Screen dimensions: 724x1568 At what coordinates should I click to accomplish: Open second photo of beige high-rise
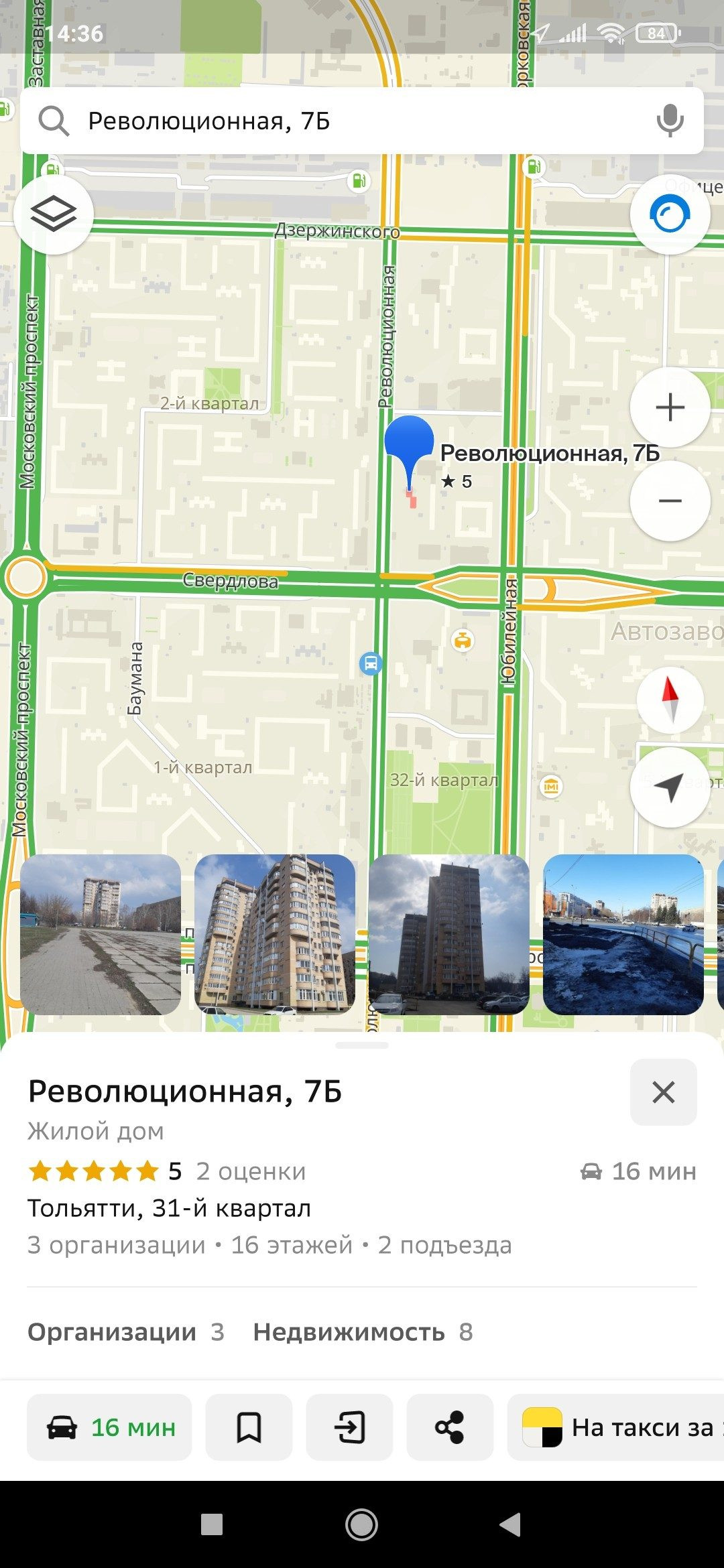(x=275, y=934)
